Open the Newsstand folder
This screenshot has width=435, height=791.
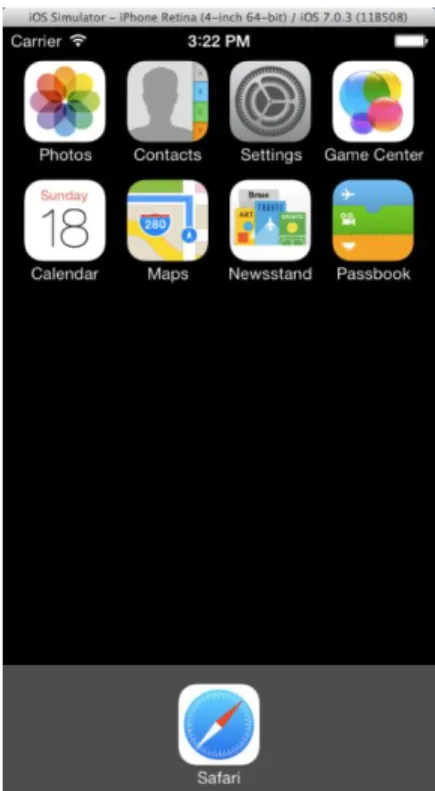pos(270,220)
